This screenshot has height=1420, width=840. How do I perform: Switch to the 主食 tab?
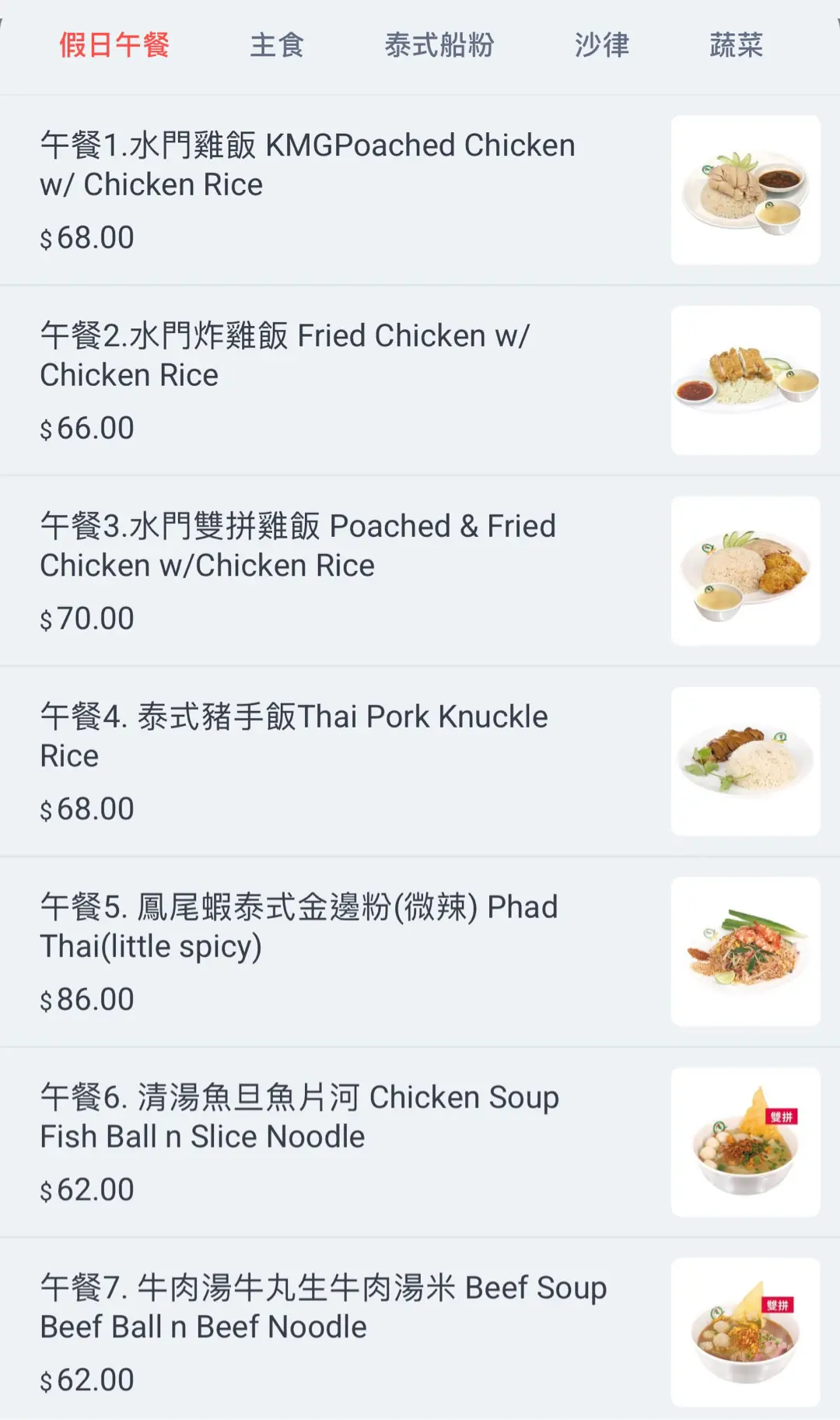pyautogui.click(x=277, y=45)
